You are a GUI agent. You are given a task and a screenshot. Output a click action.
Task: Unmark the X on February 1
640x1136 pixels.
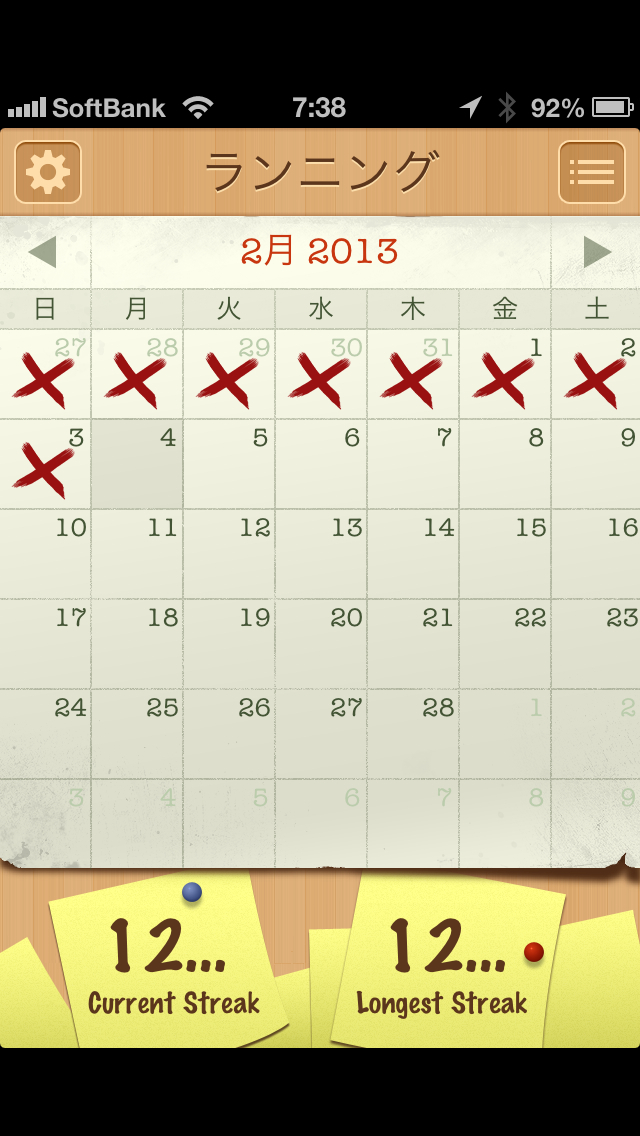click(505, 374)
